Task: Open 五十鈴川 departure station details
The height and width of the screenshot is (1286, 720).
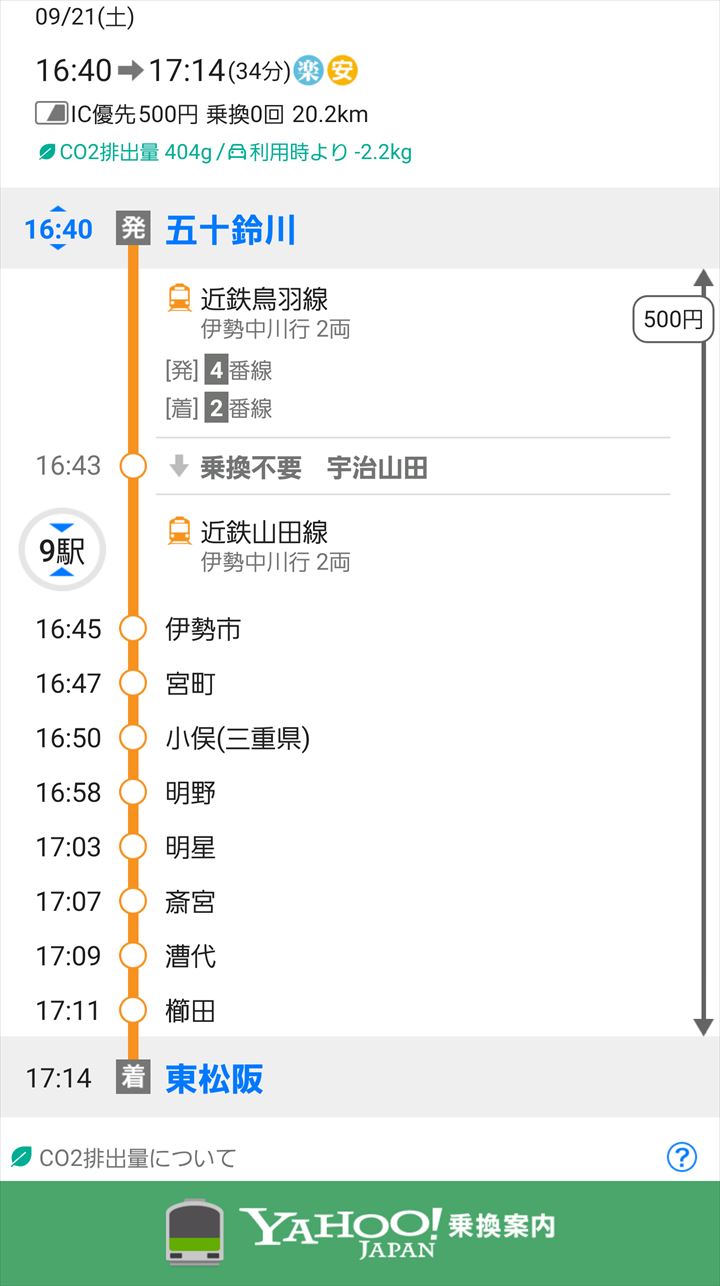Action: [x=231, y=229]
